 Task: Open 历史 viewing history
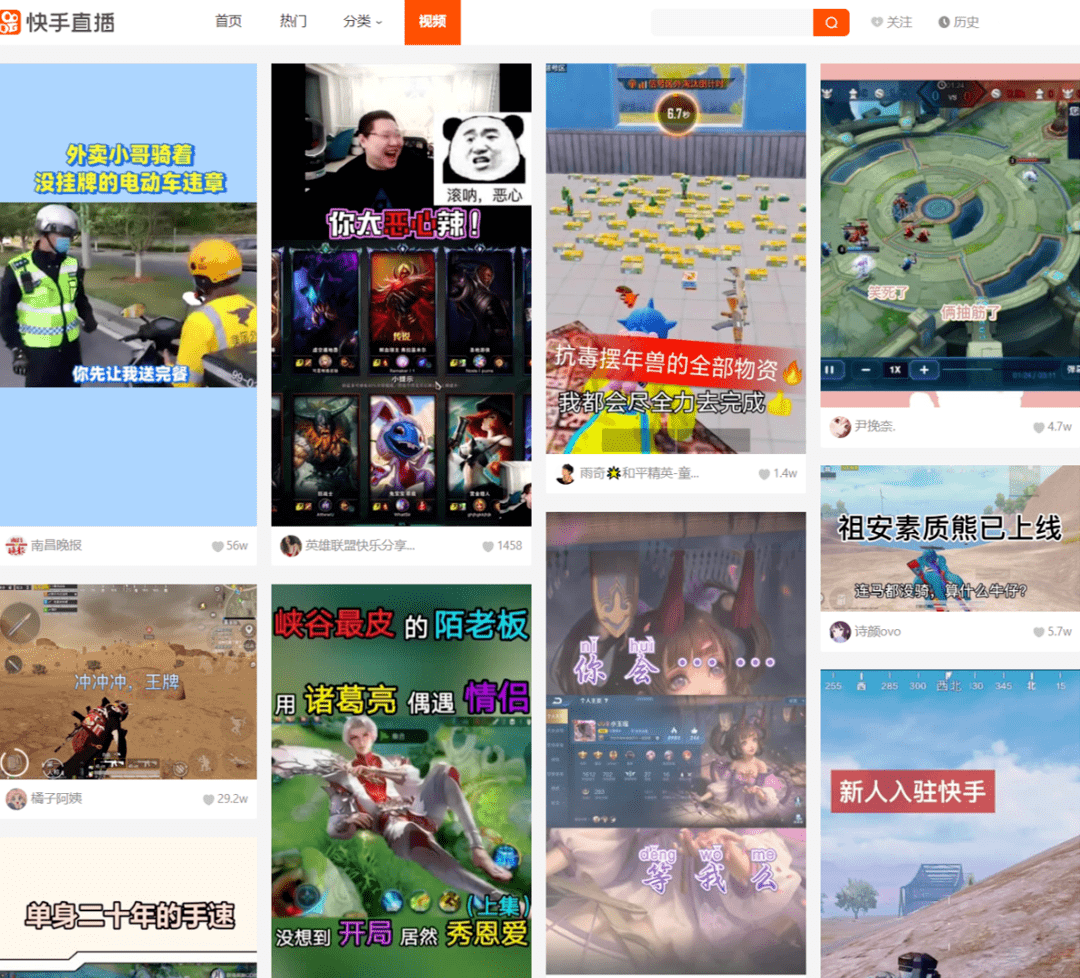959,22
